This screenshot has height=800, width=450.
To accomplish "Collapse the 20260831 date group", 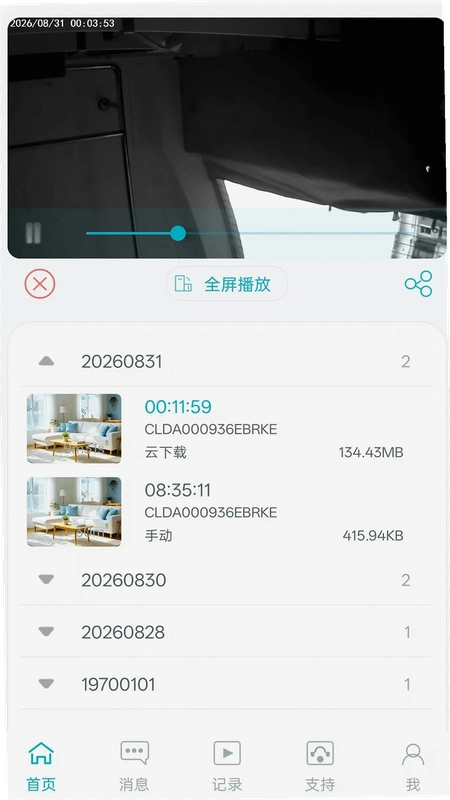I will 227,361.
